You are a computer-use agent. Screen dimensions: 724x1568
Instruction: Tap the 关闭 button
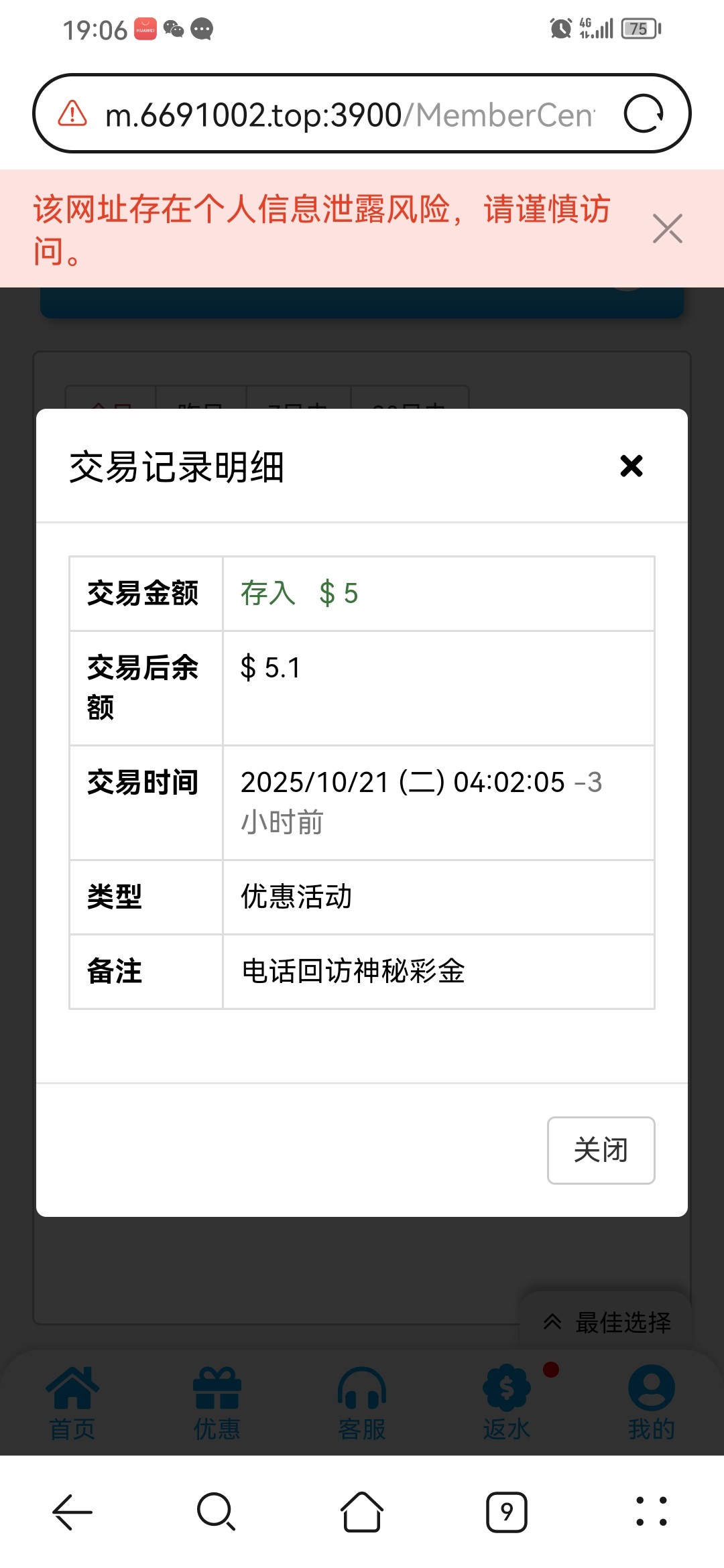[x=601, y=1150]
